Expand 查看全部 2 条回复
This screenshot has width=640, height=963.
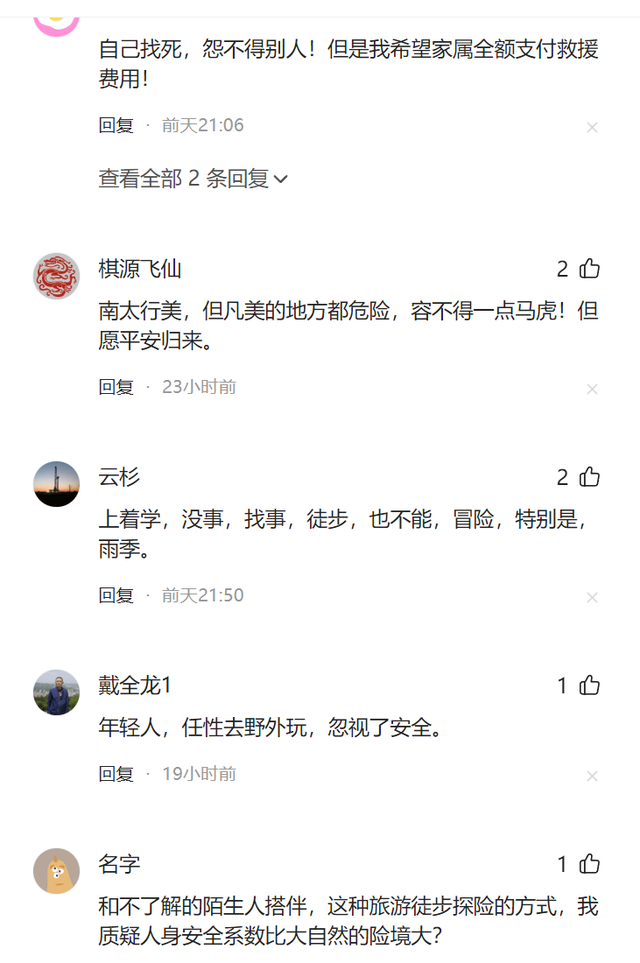point(193,179)
